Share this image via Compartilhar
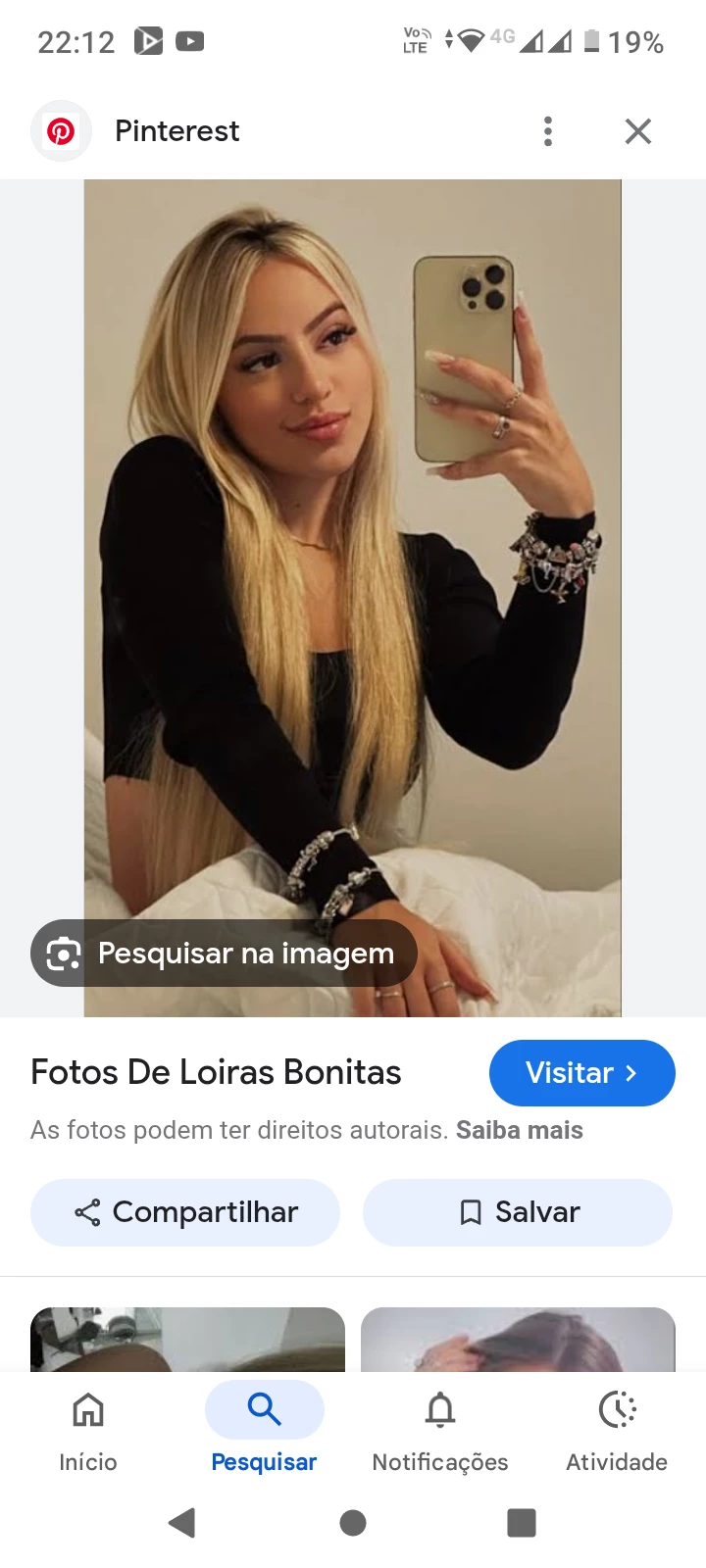 click(185, 1212)
